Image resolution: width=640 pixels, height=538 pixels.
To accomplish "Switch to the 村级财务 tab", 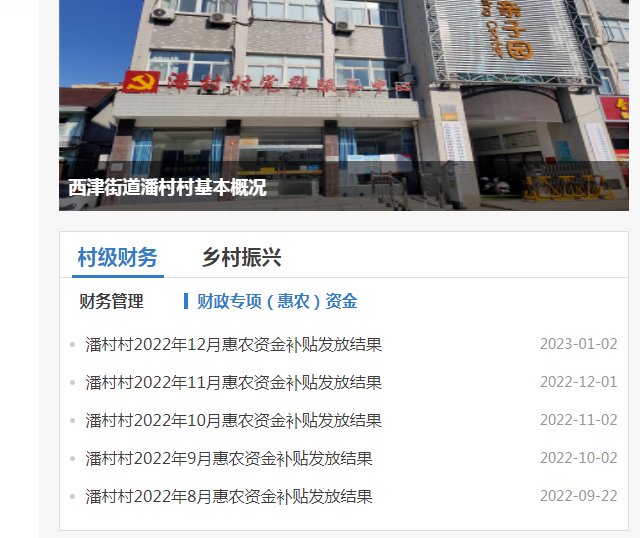I will click(117, 258).
